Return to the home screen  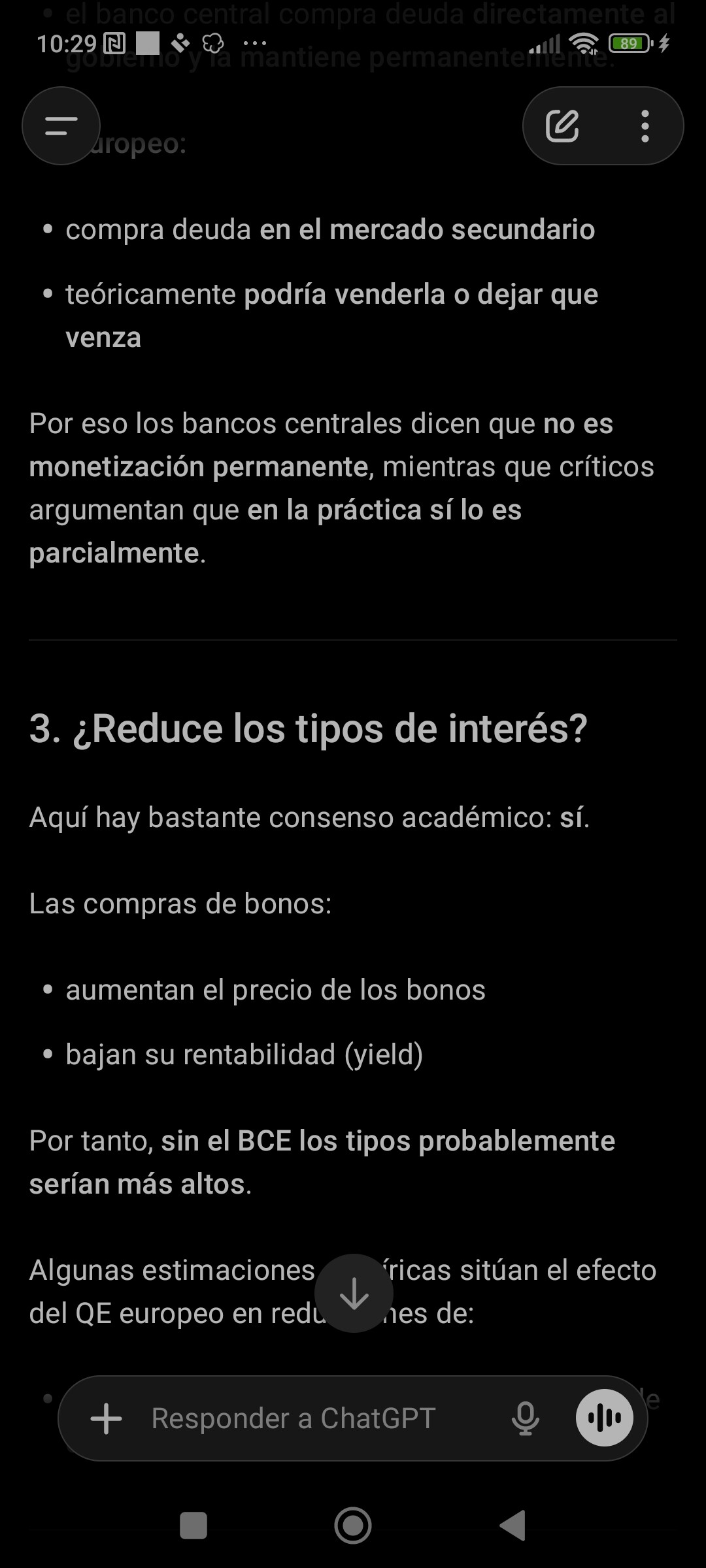pyautogui.click(x=353, y=1526)
